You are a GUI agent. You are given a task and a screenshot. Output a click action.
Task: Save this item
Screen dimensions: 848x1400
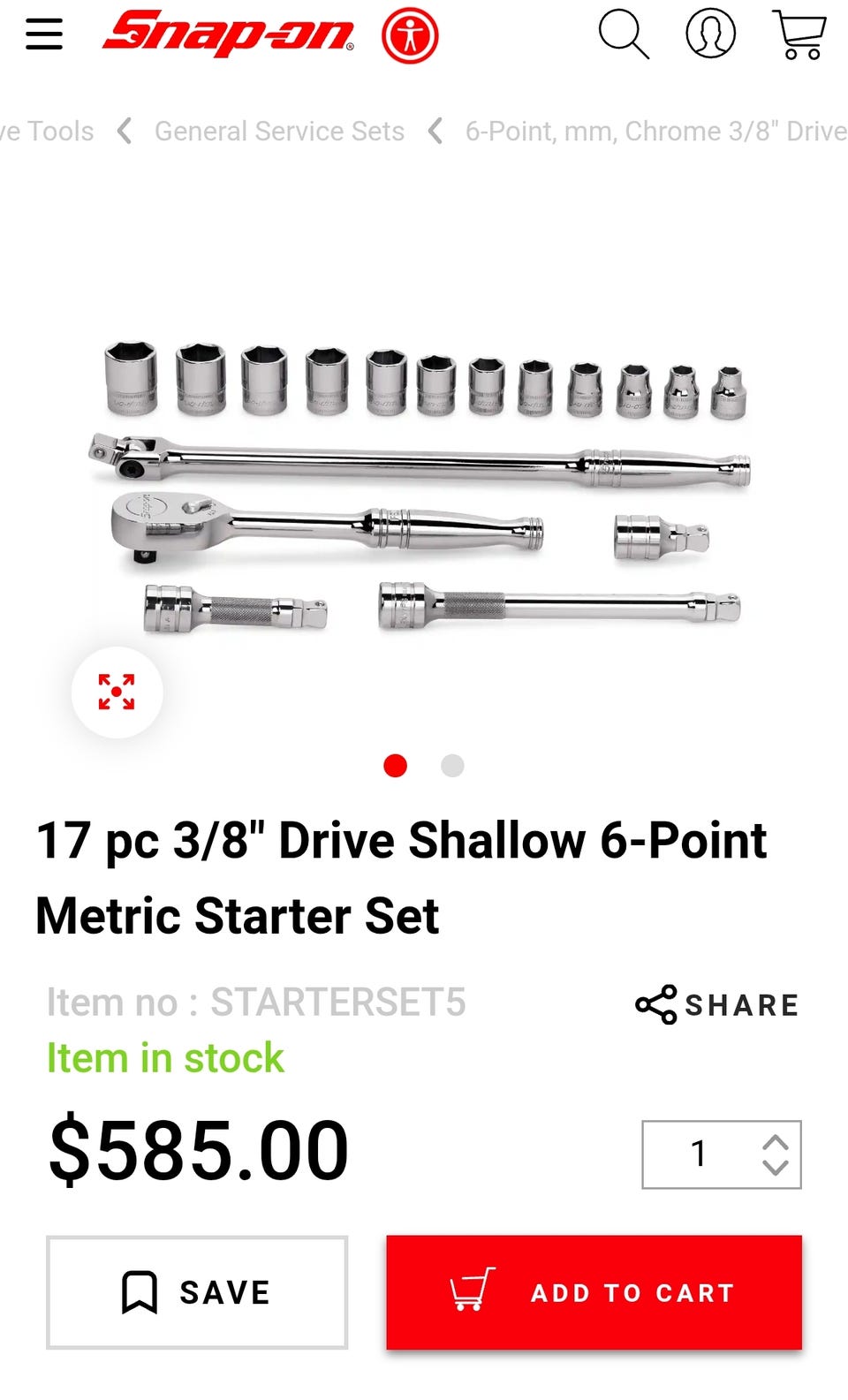point(197,1292)
